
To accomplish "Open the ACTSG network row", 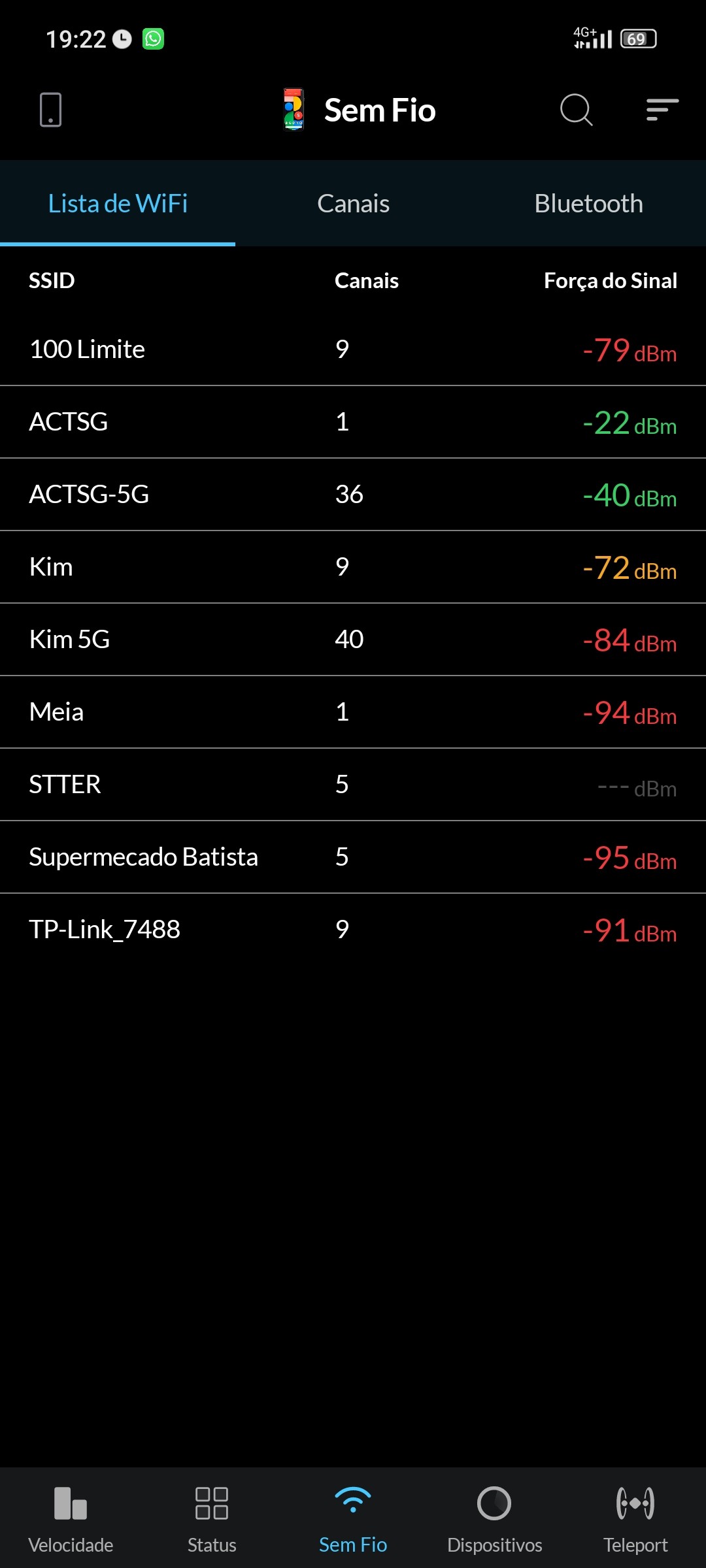I will tap(353, 422).
